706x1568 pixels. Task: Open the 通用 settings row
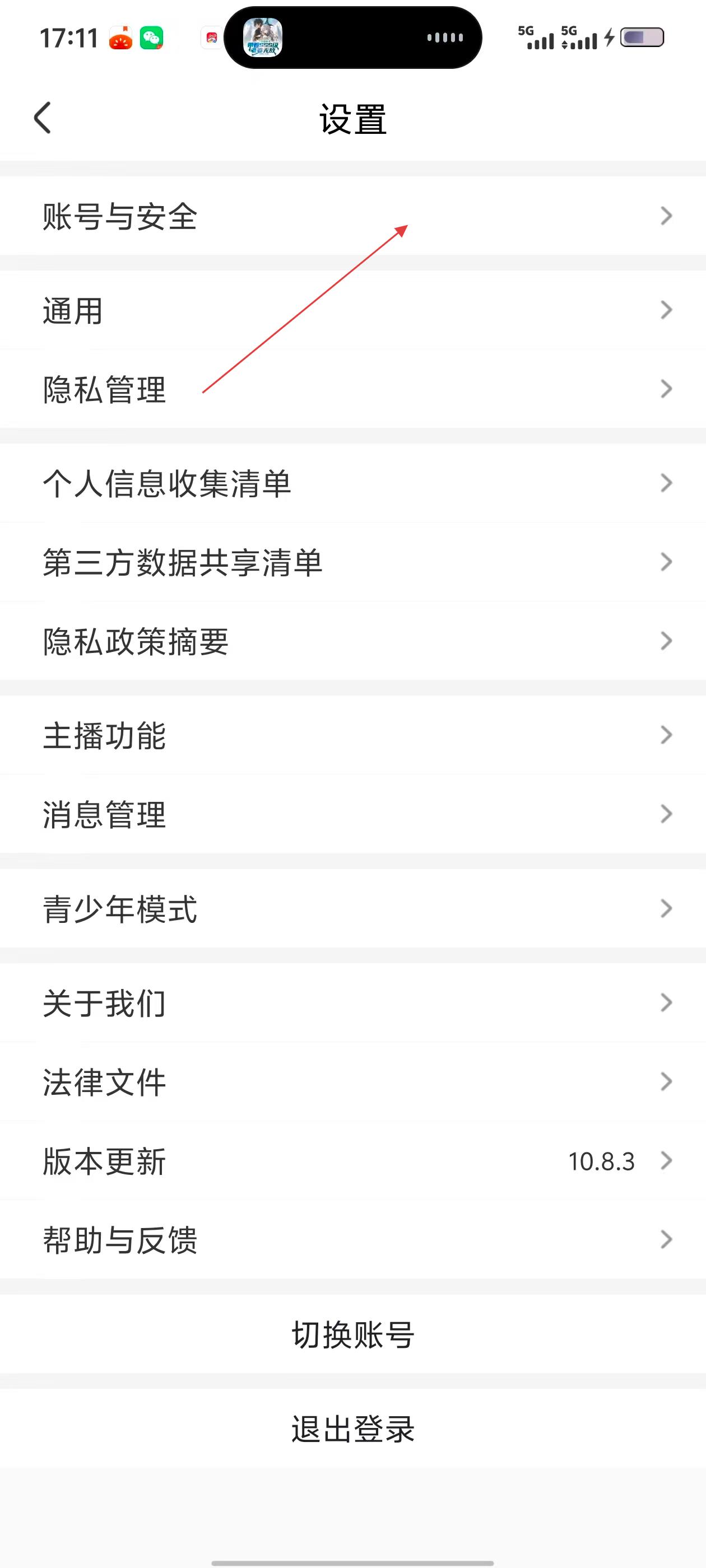pos(352,310)
